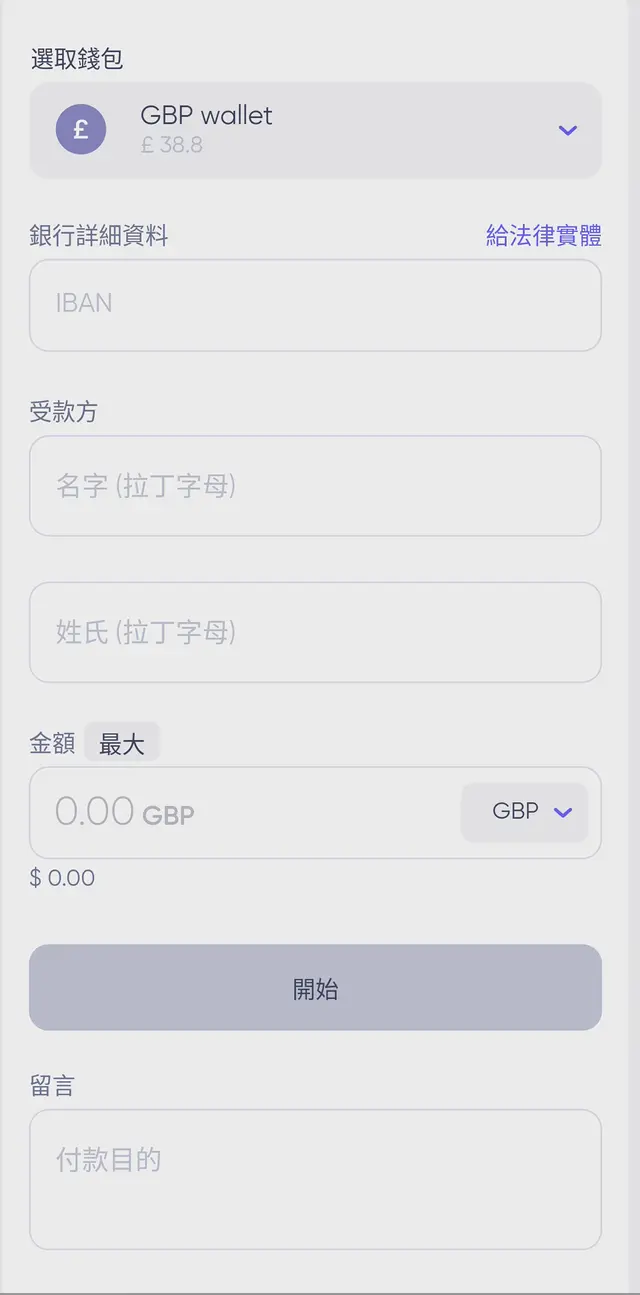640x1295 pixels.
Task: Tap the 名字 (拉丁字母) field
Action: coord(315,486)
